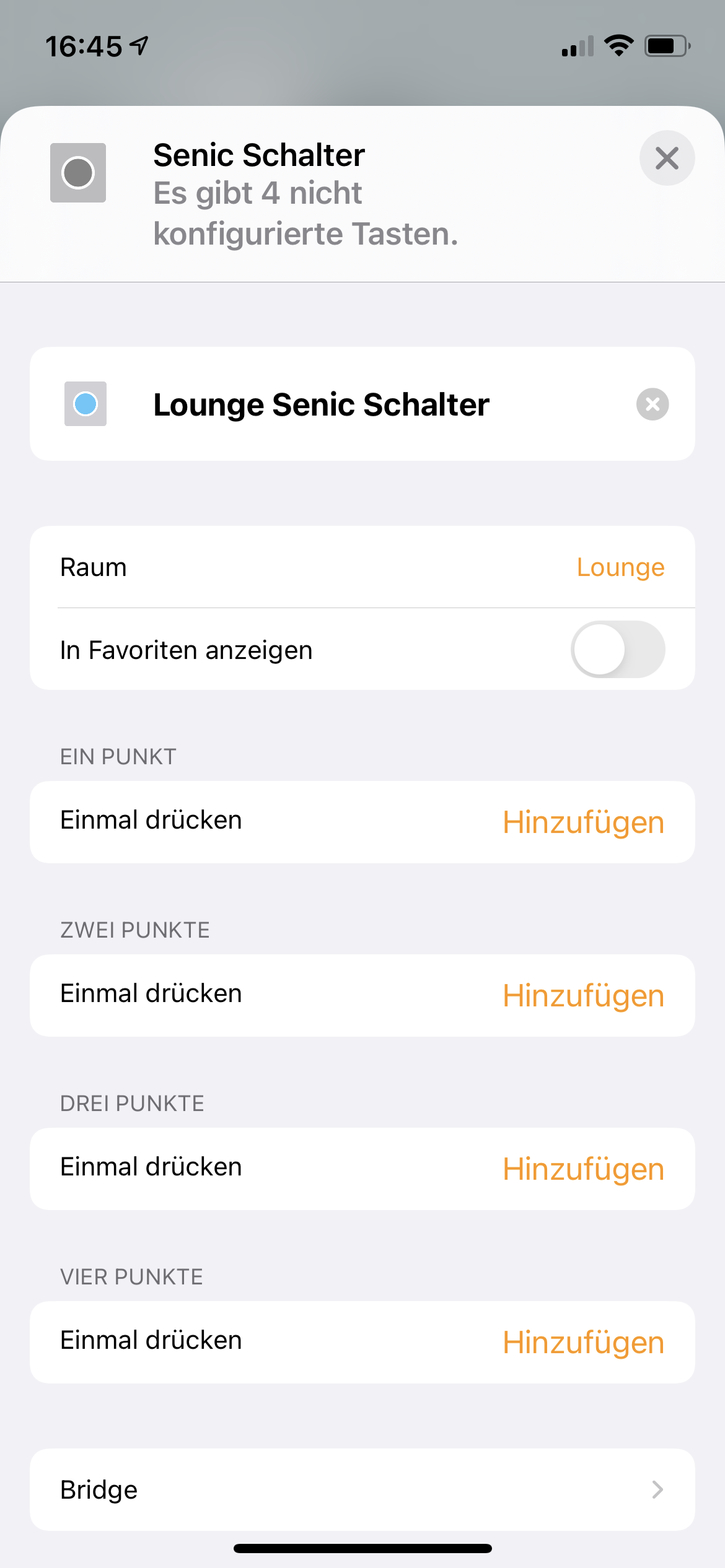Hinzufügen for the Drei Punkte button

pyautogui.click(x=583, y=1169)
